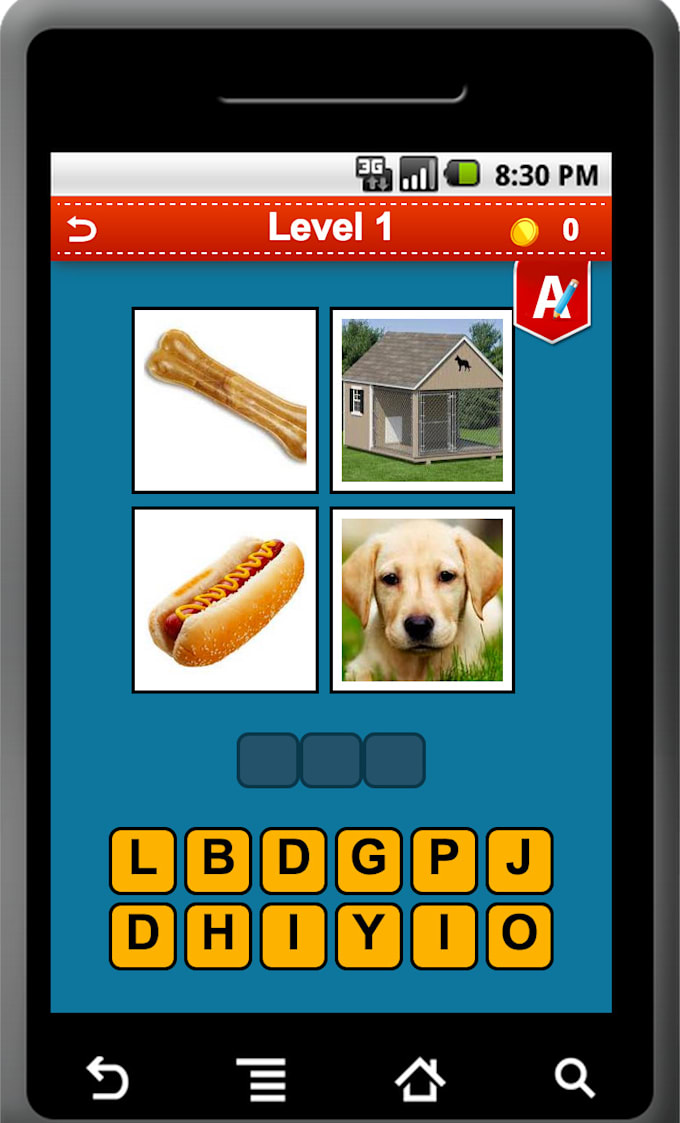This screenshot has height=1123, width=680.
Task: Enlarge the puppy picture
Action: coord(422,600)
